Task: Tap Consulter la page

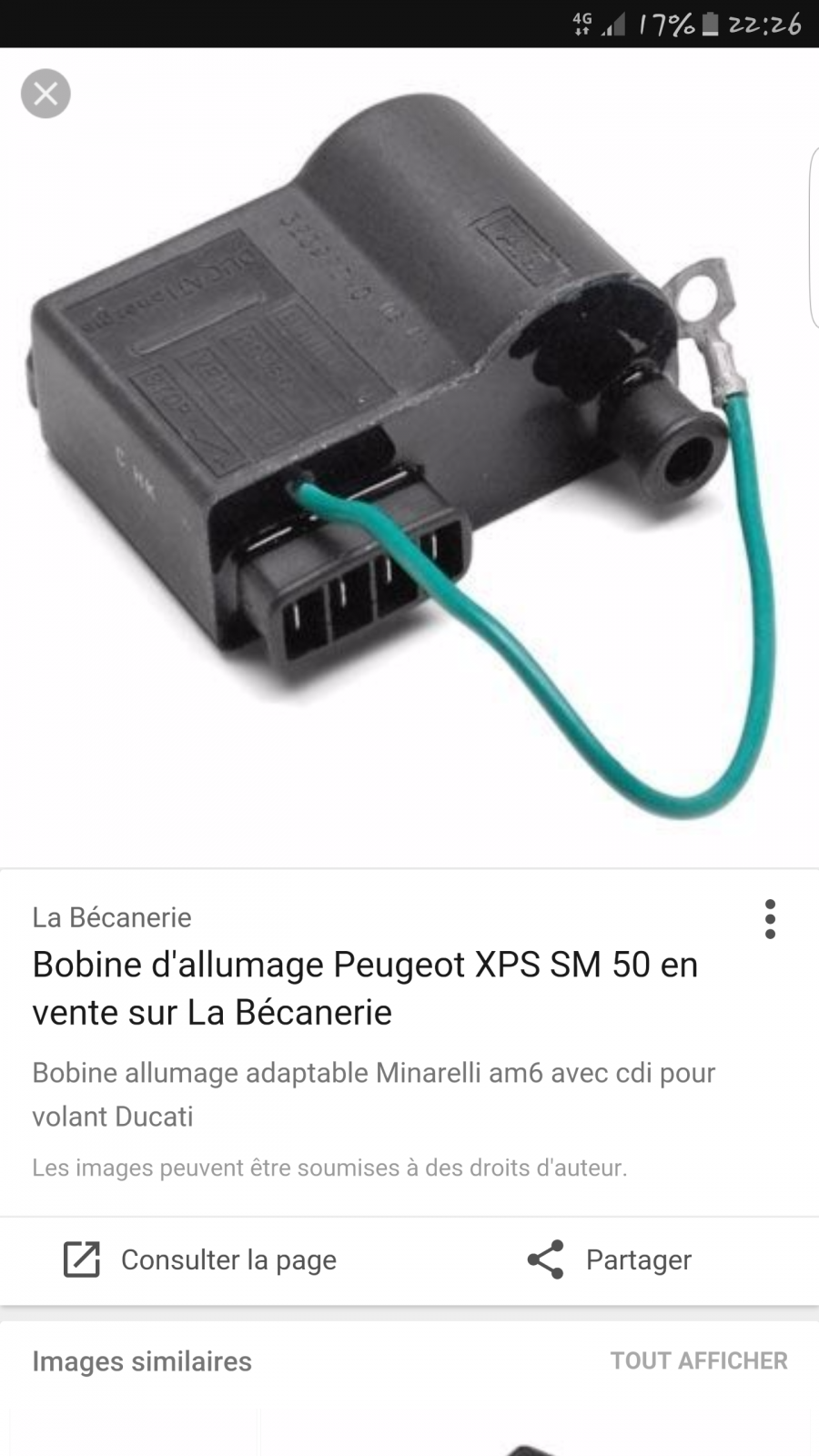Action: (x=200, y=1259)
